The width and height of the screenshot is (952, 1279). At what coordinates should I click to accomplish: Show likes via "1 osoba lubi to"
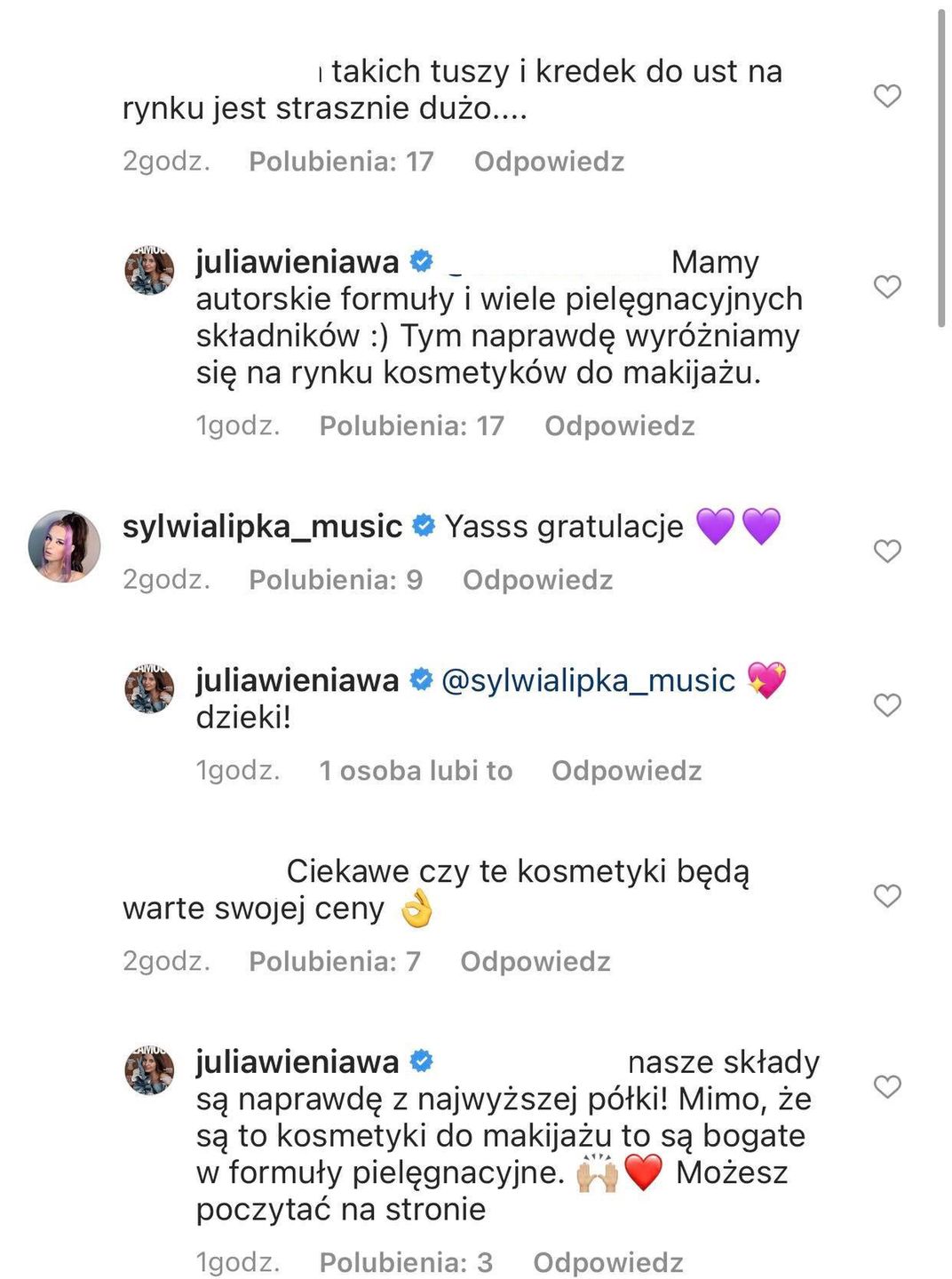416,771
